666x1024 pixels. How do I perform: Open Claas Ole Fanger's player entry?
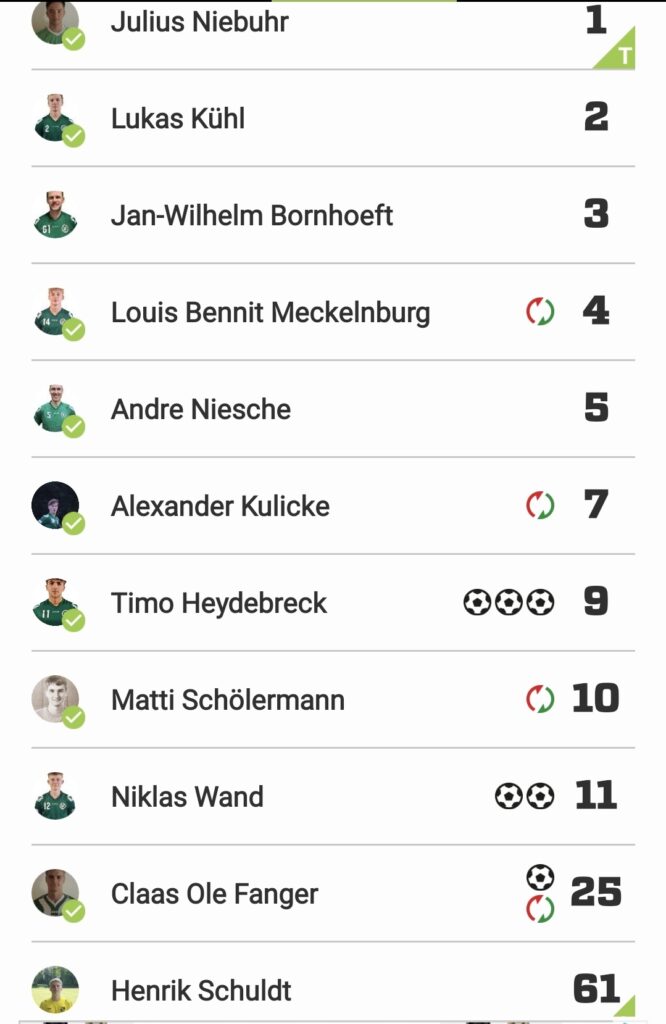214,894
